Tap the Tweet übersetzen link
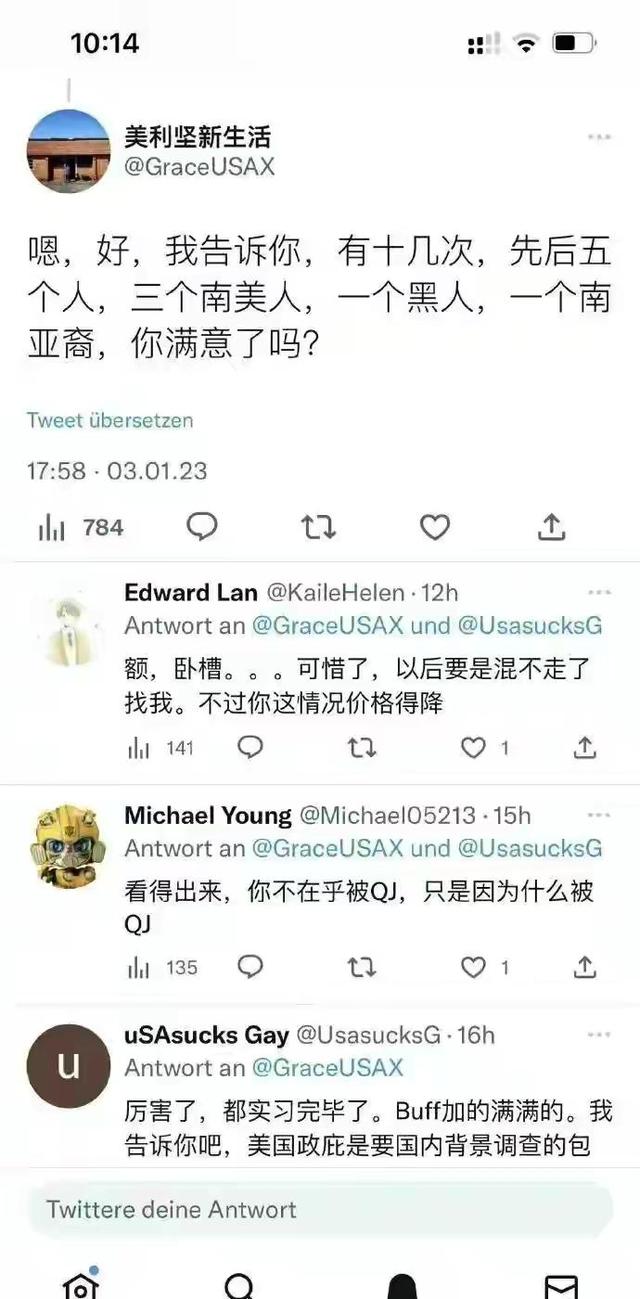The height and width of the screenshot is (1299, 640). click(110, 420)
